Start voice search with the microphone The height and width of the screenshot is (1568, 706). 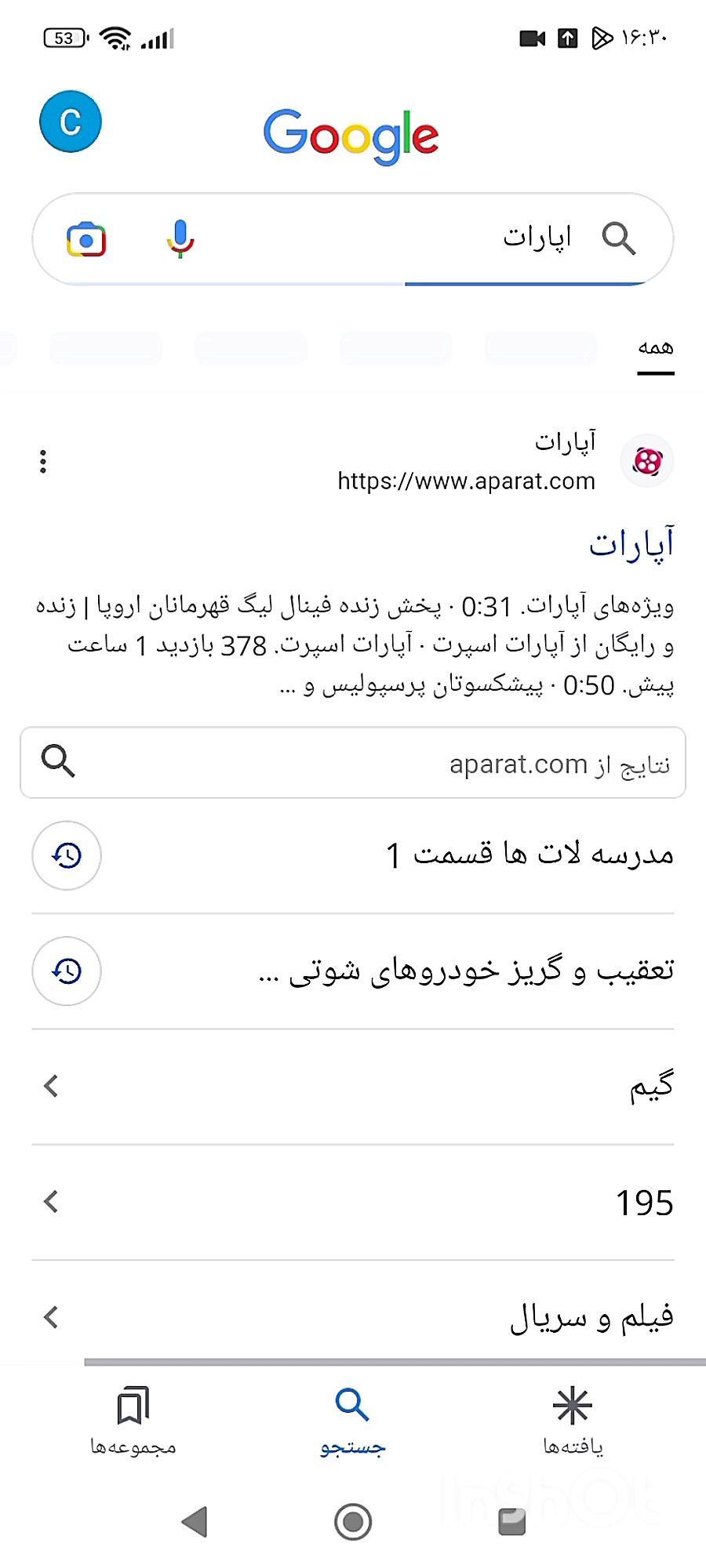(180, 239)
